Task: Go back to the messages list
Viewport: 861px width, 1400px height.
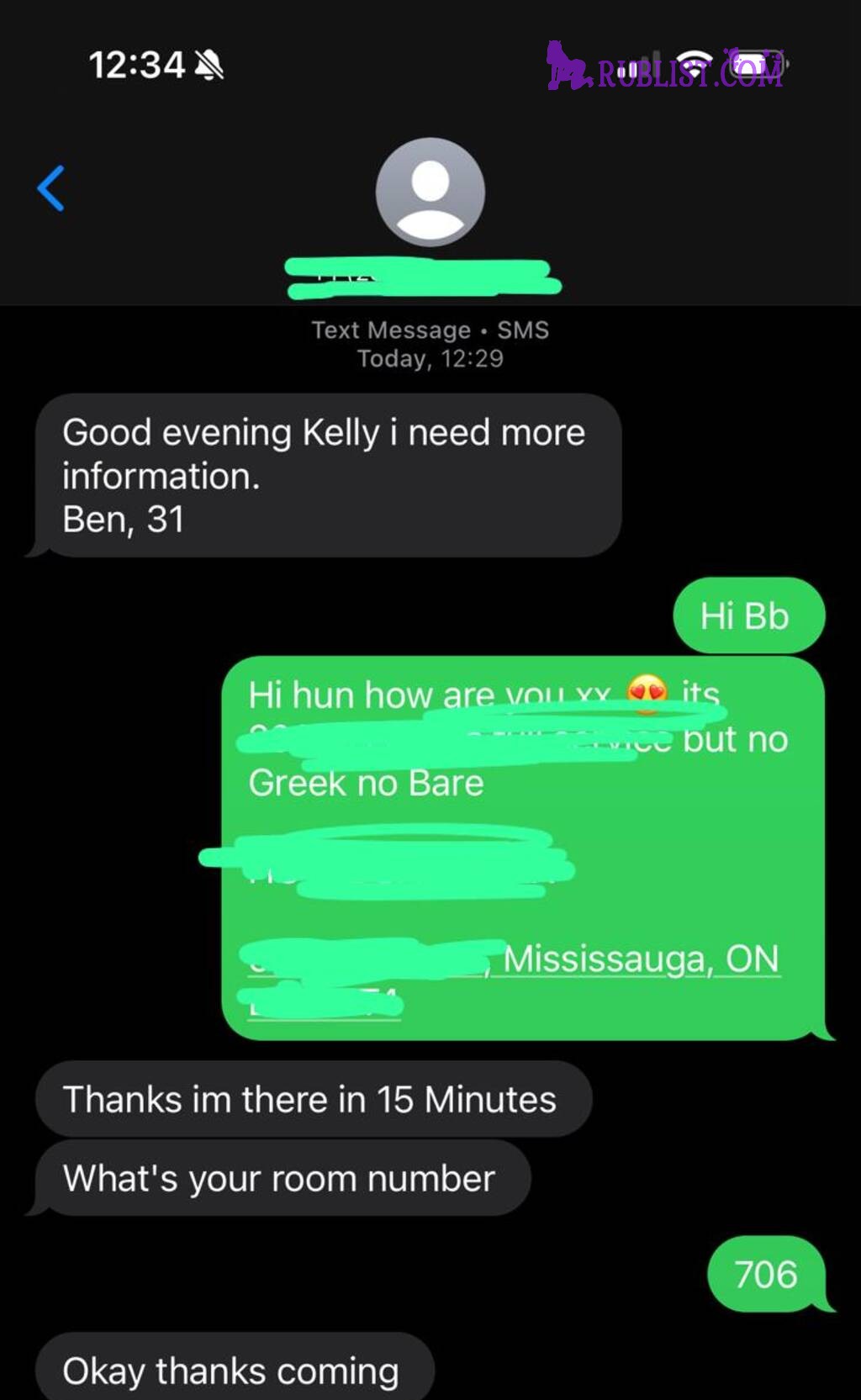Action: pos(51,188)
